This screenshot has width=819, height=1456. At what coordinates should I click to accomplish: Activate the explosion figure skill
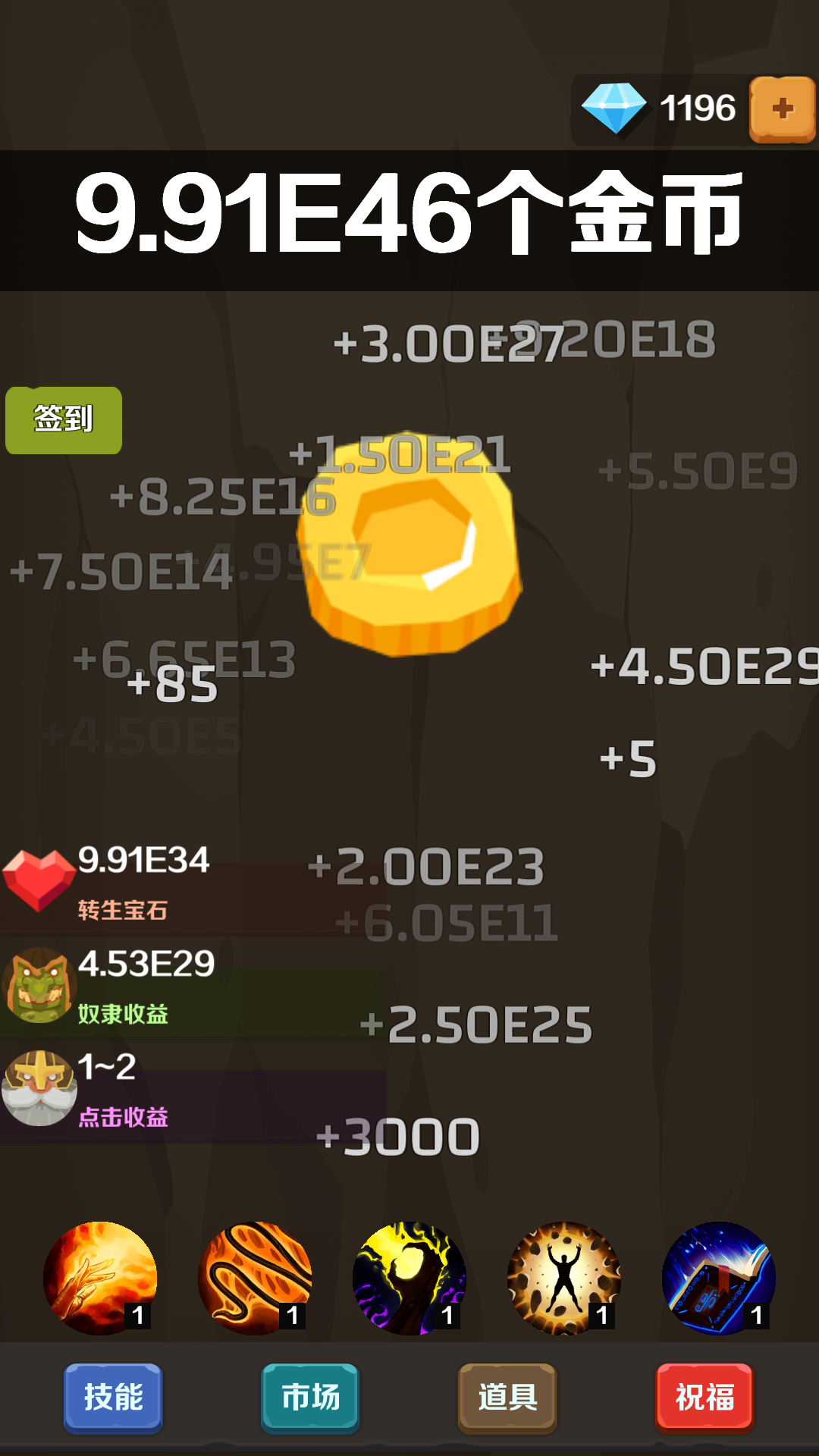(x=564, y=1277)
